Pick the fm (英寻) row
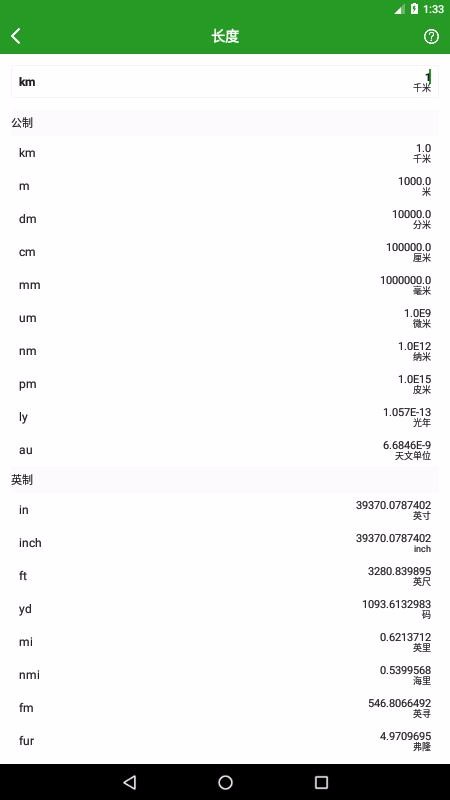 click(x=225, y=708)
